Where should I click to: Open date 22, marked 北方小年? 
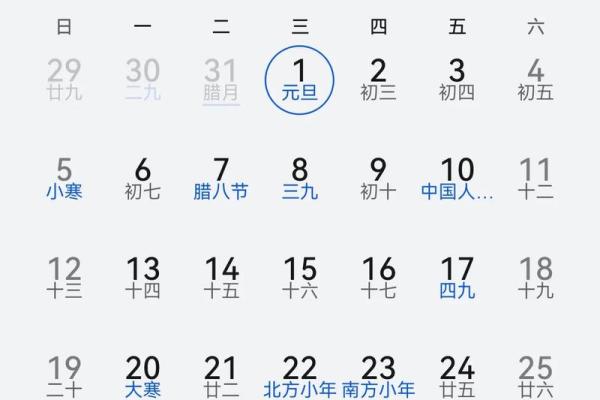point(299,375)
